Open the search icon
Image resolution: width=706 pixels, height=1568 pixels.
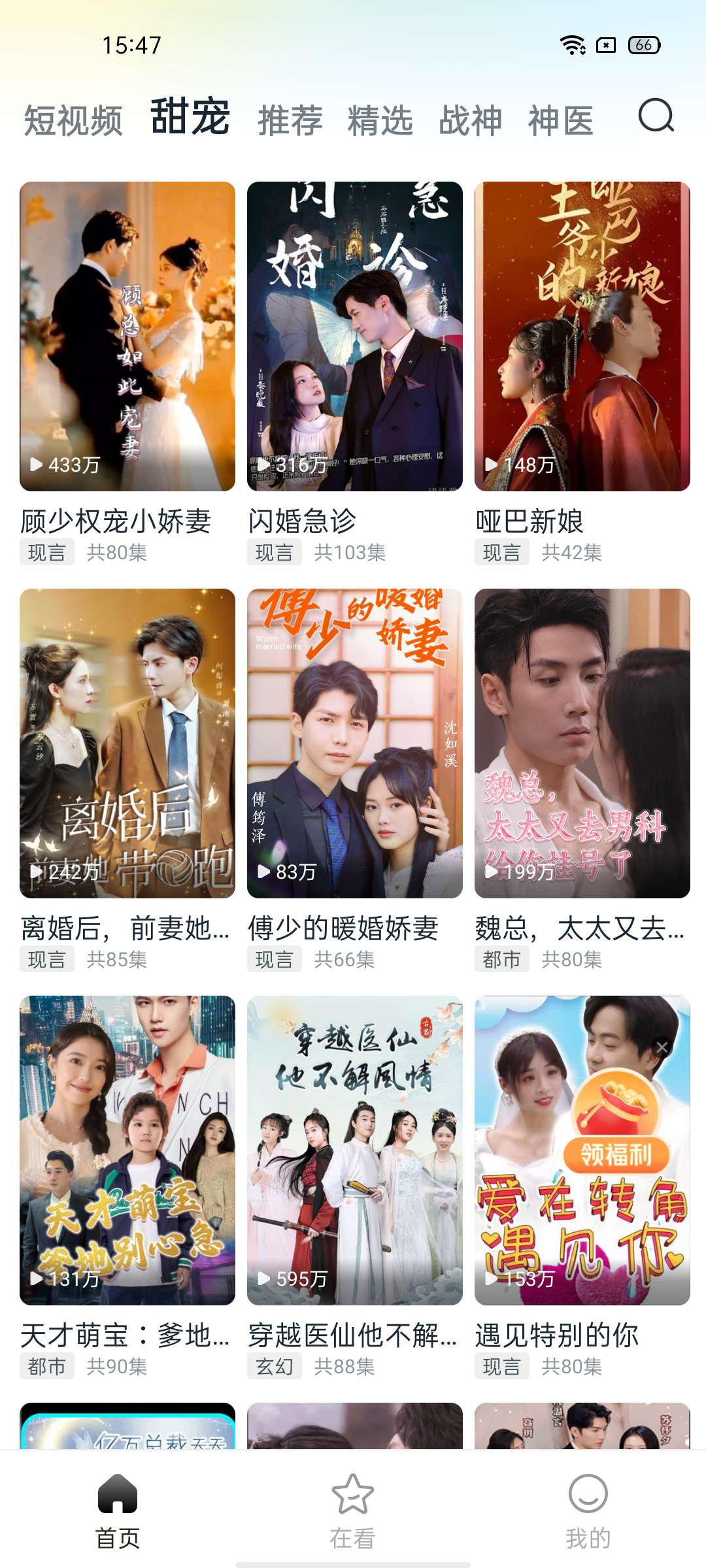click(656, 116)
